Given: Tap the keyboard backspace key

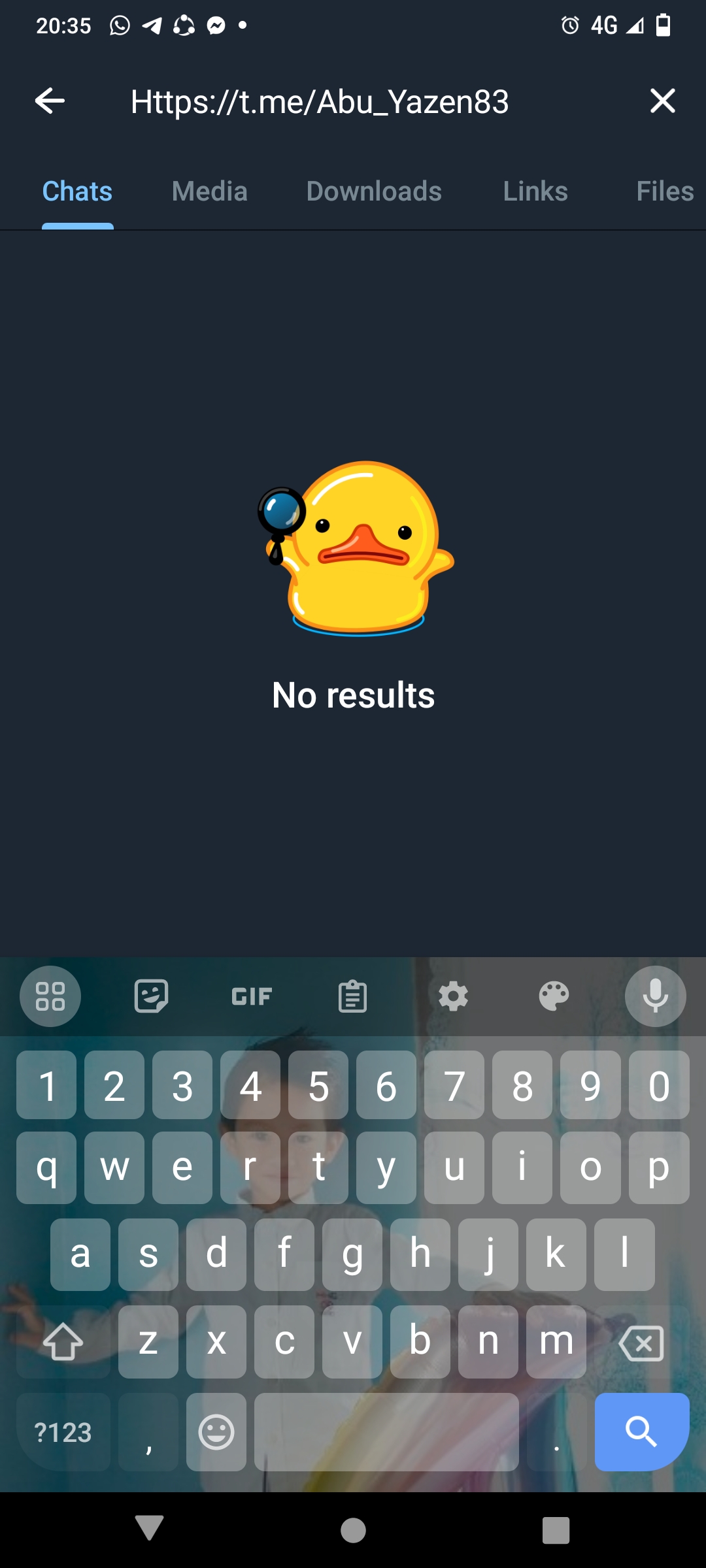Looking at the screenshot, I should click(x=641, y=1343).
